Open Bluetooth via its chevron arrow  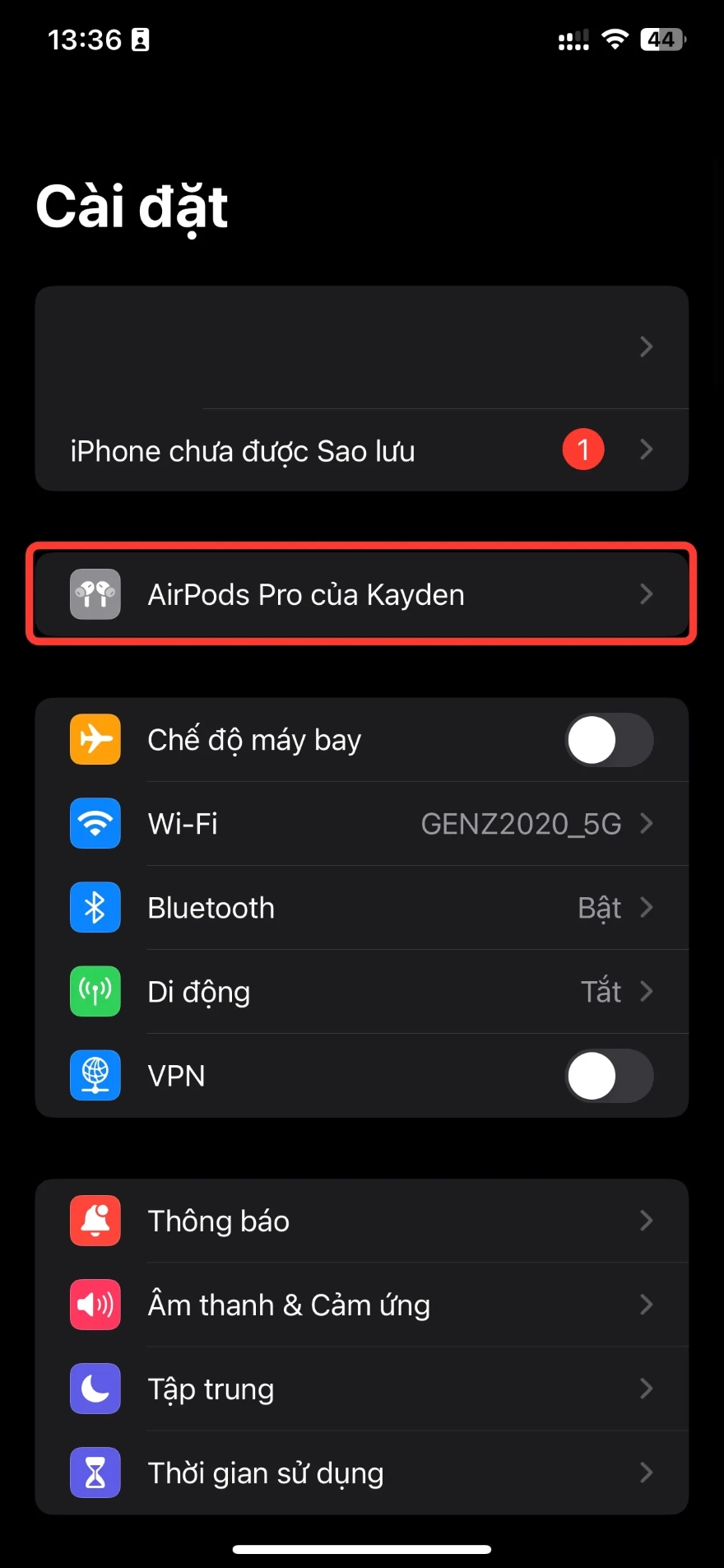[x=647, y=907]
